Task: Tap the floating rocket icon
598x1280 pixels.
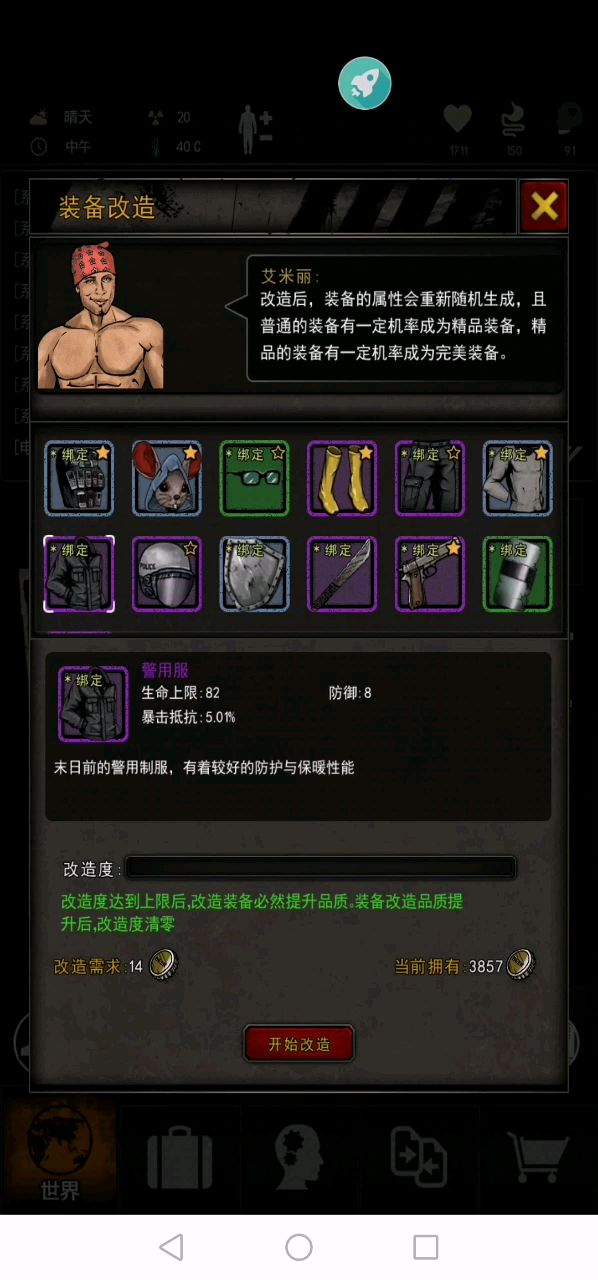Action: tap(365, 83)
